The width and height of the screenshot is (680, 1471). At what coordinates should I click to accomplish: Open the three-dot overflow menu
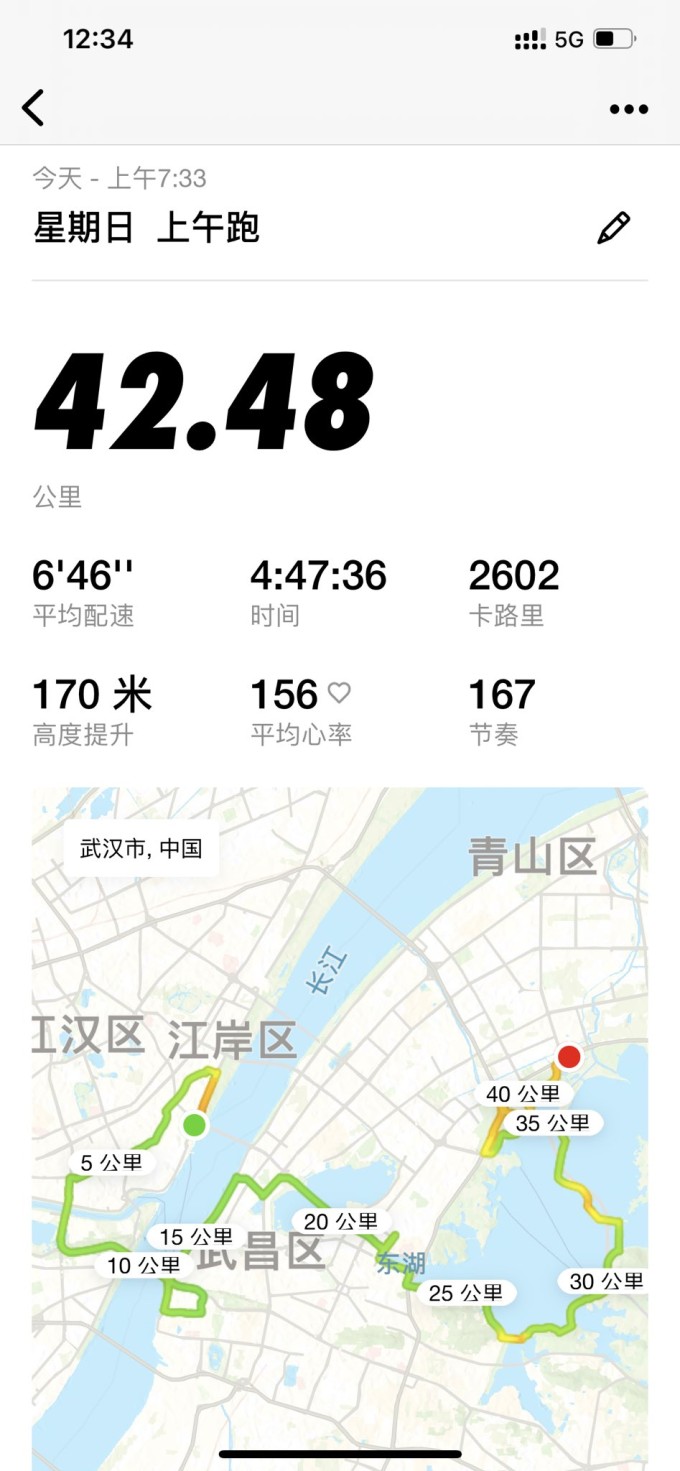click(628, 109)
